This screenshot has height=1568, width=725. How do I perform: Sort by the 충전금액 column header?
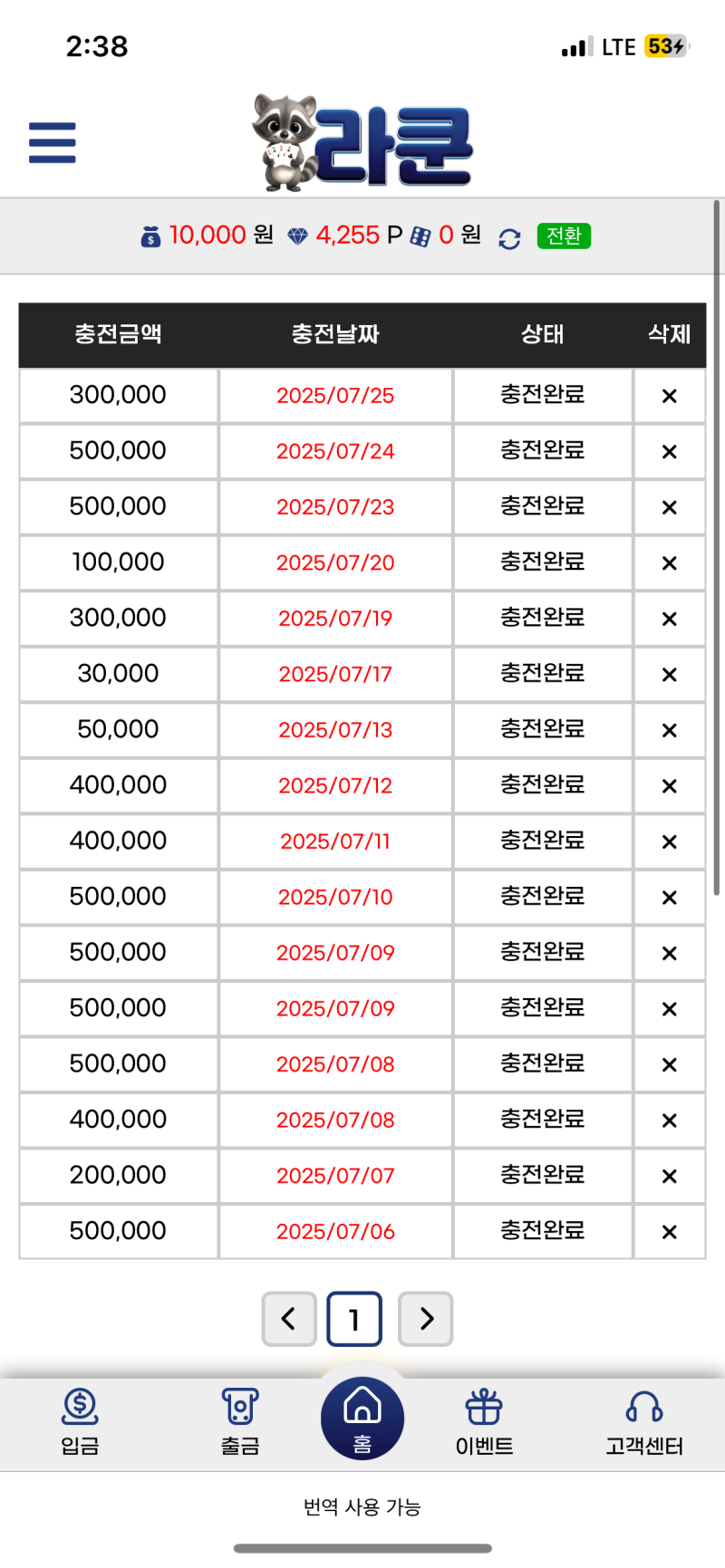(117, 335)
